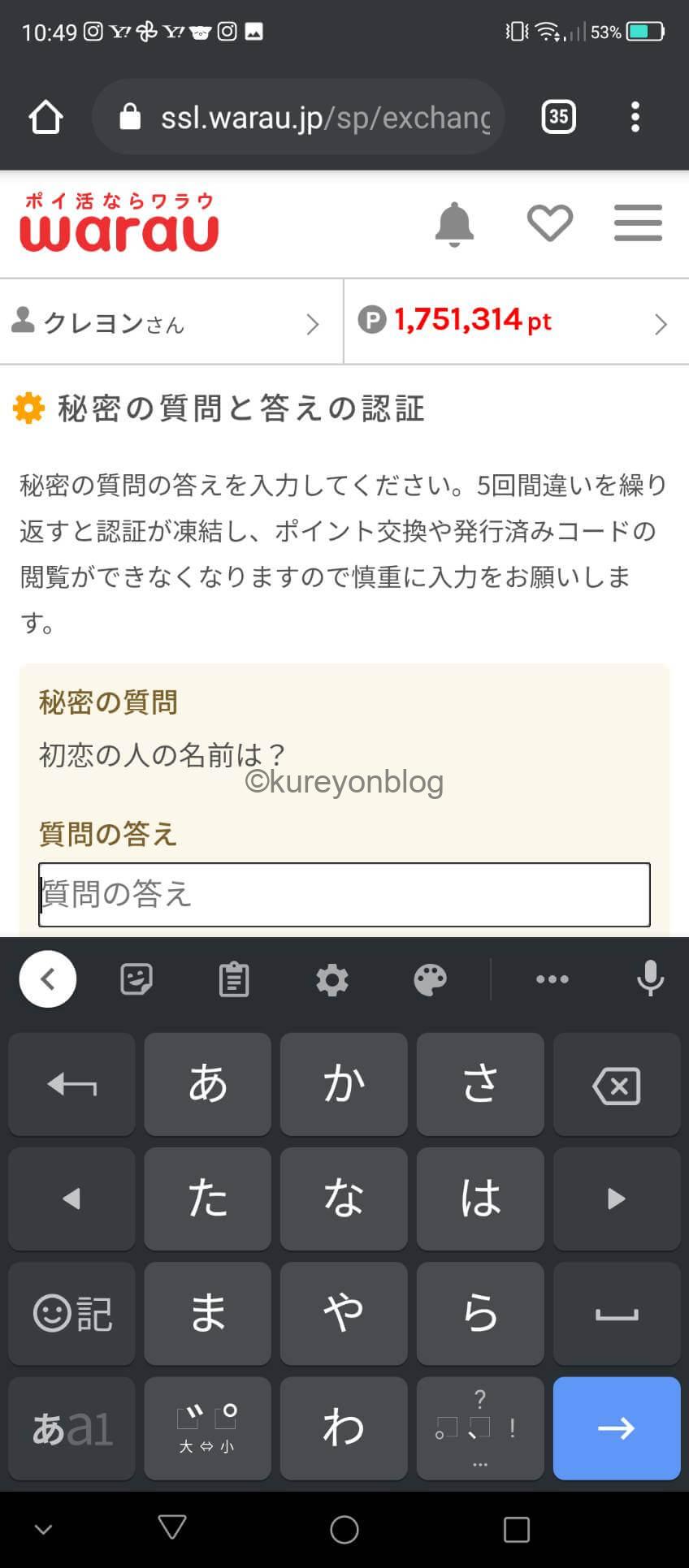Open the notifications bell
The height and width of the screenshot is (1568, 689).
click(x=454, y=223)
